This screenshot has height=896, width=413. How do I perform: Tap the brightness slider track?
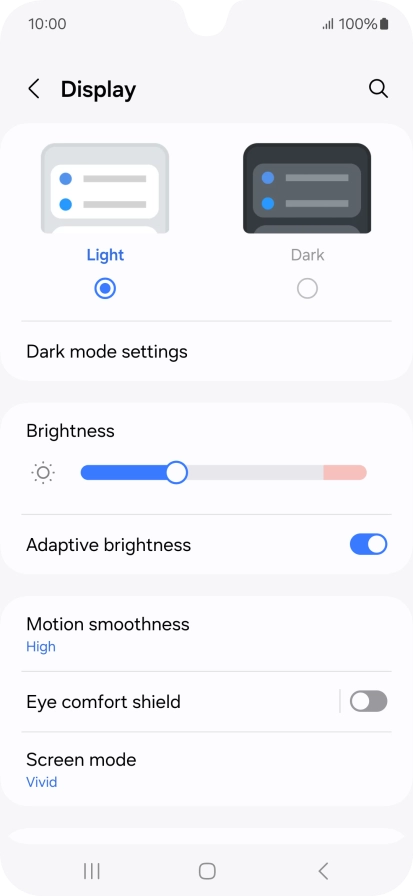point(223,473)
